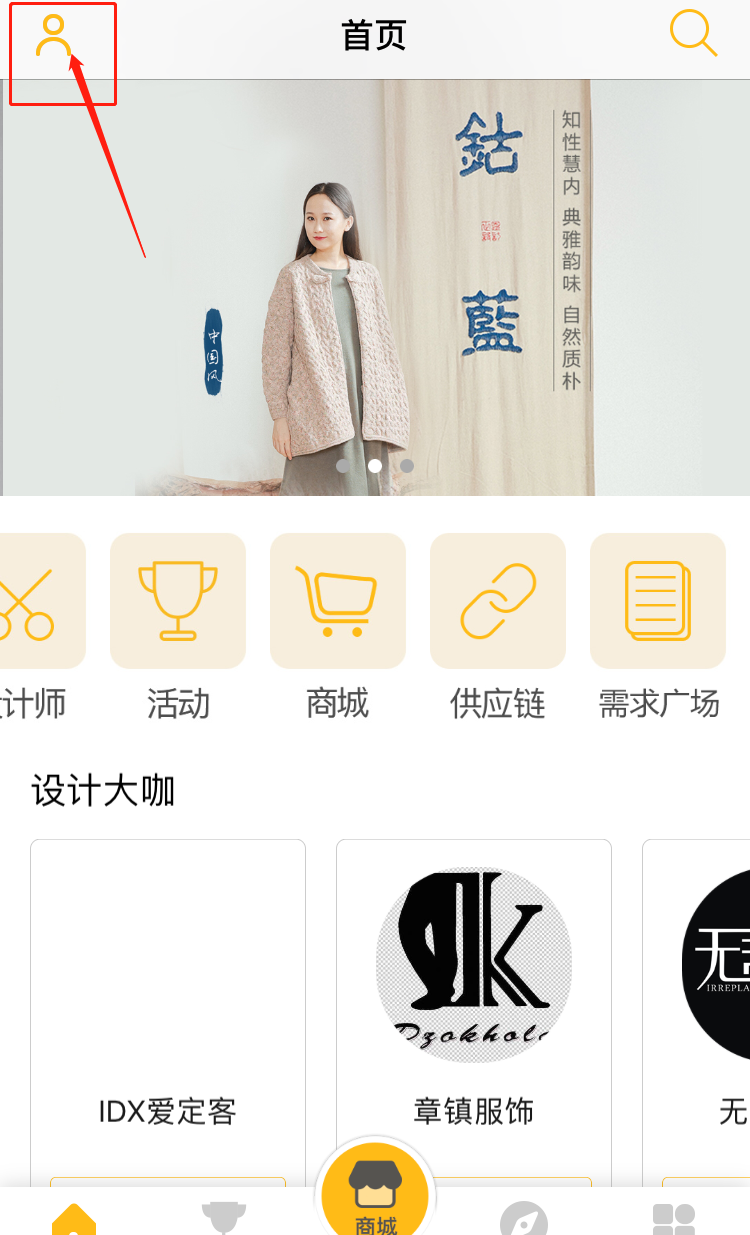750x1235 pixels.
Task: Switch to the four-squares grid tab
Action: click(x=673, y=1218)
